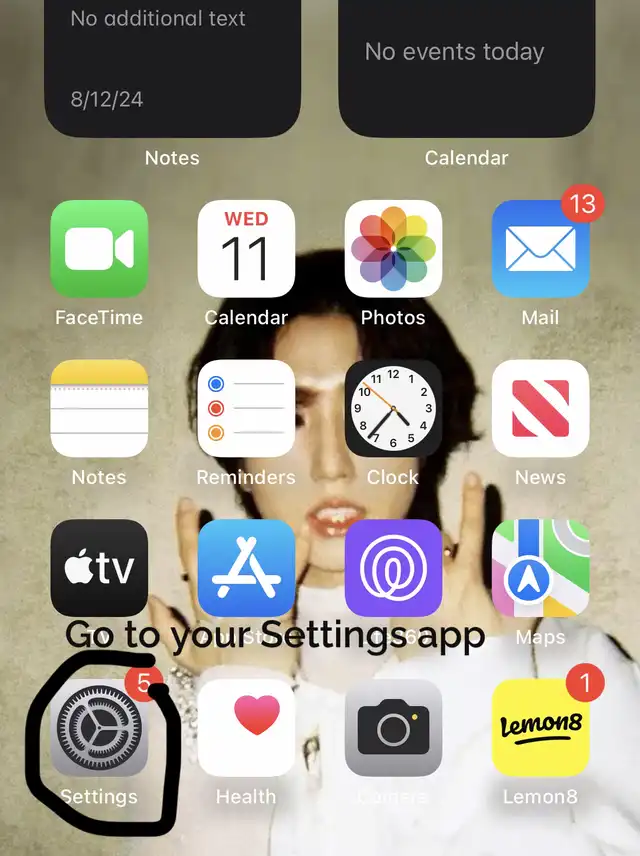
Task: Open the Health app
Action: pyautogui.click(x=246, y=729)
